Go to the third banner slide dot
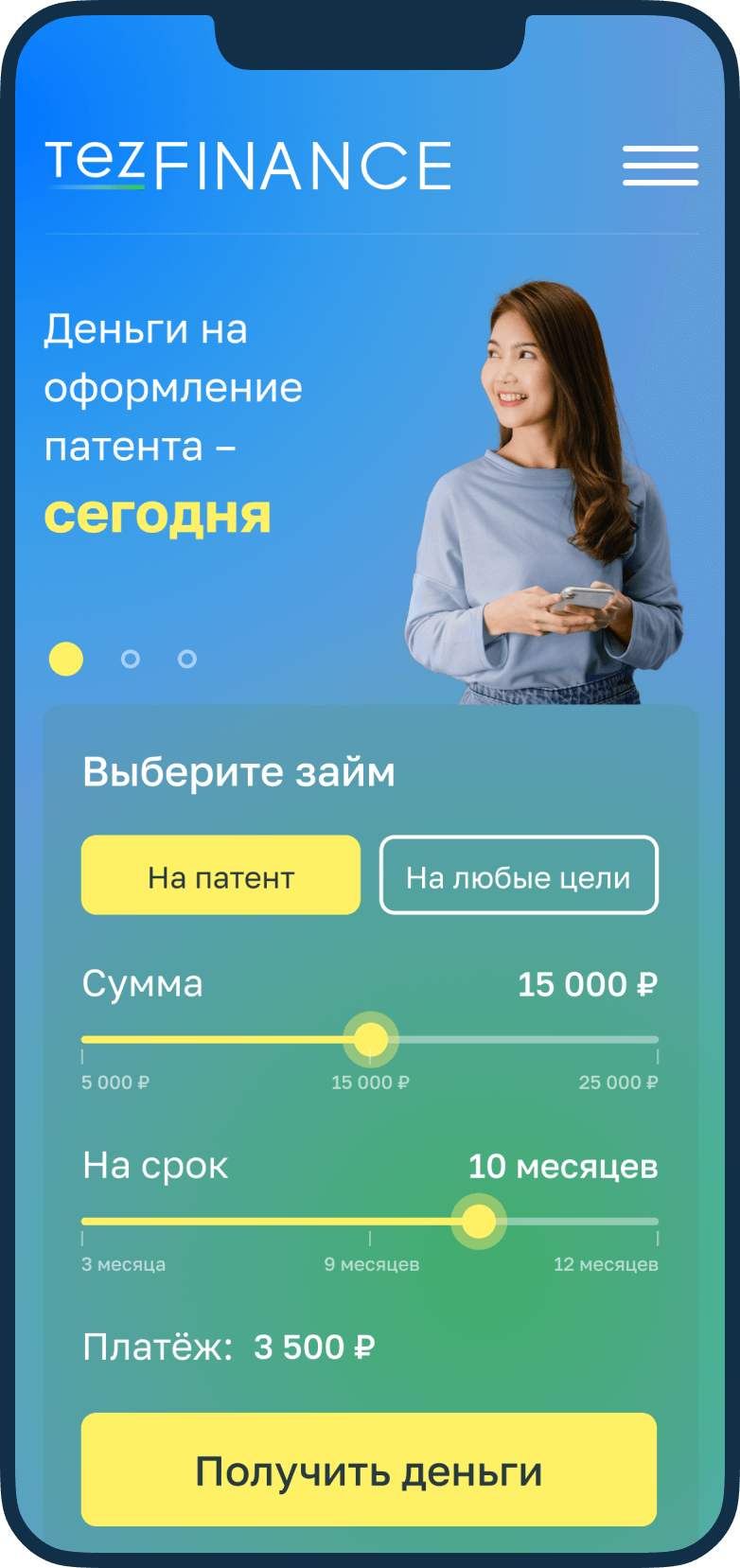 (187, 659)
